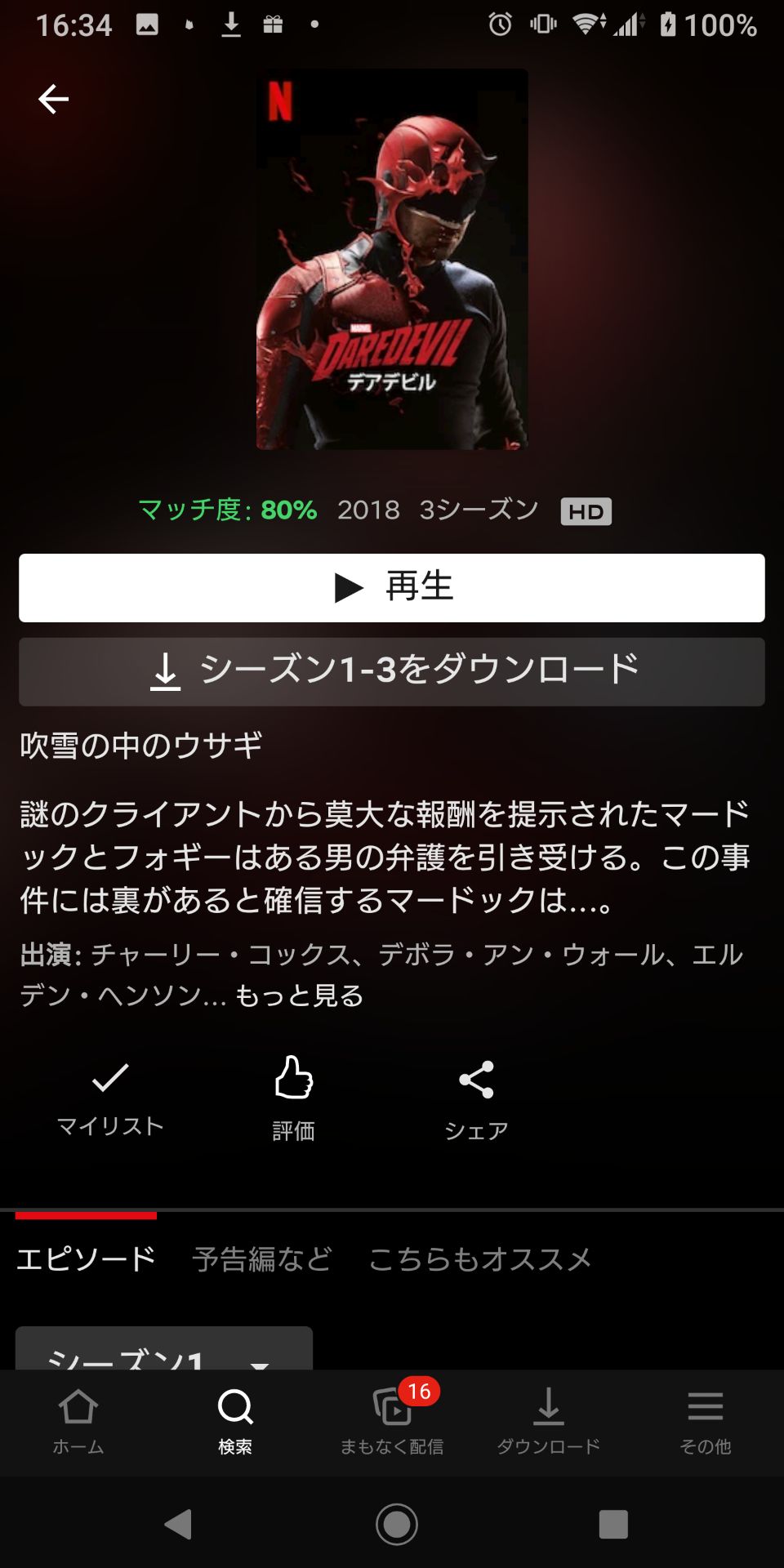Viewport: 784px width, 1568px height.
Task: Switch to the こちらもオススメ tab
Action: pos(480,1258)
